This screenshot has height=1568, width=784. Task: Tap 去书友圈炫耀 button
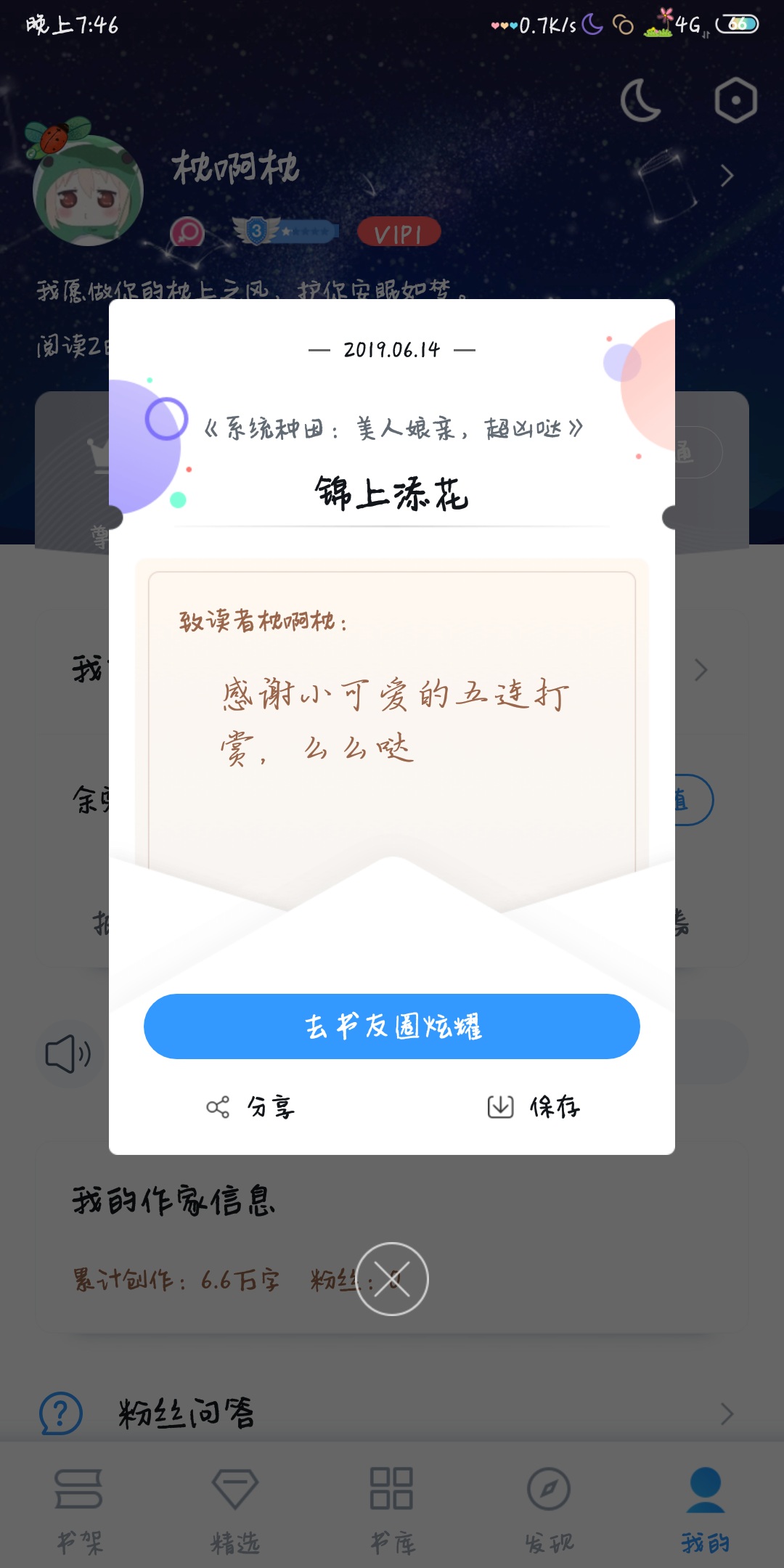coord(392,1026)
